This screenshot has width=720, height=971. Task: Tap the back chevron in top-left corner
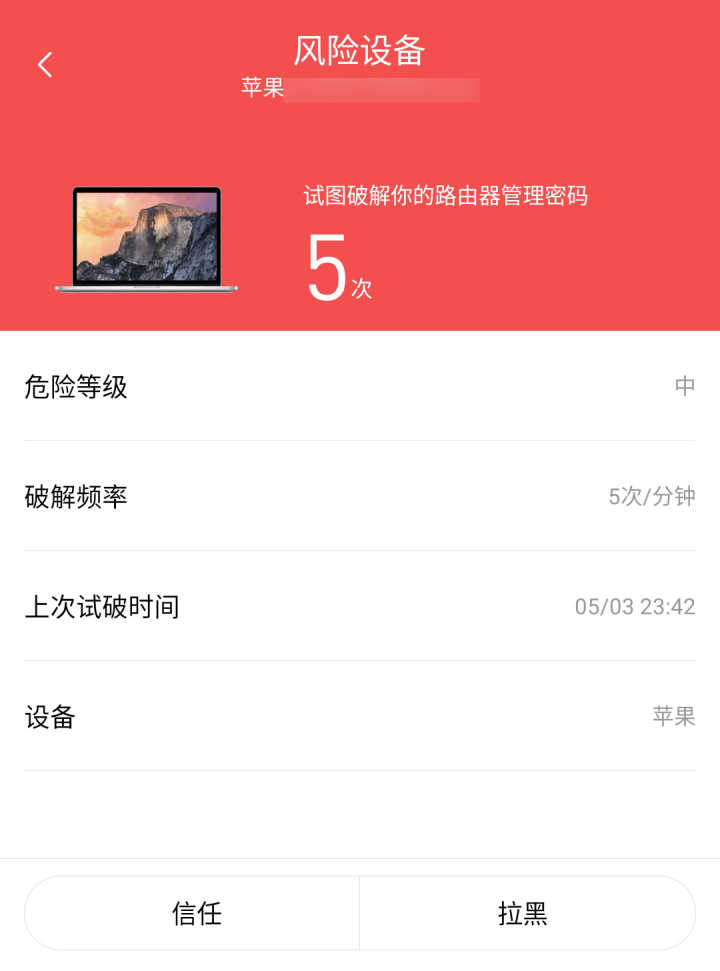coord(44,62)
